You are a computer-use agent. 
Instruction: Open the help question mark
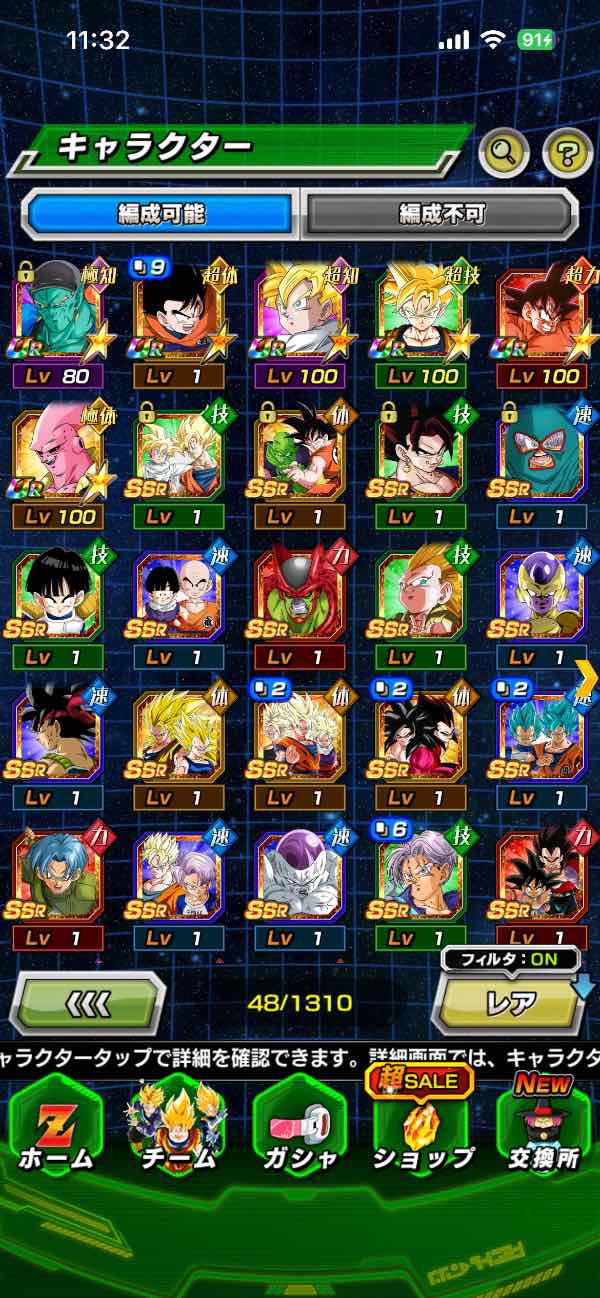567,153
